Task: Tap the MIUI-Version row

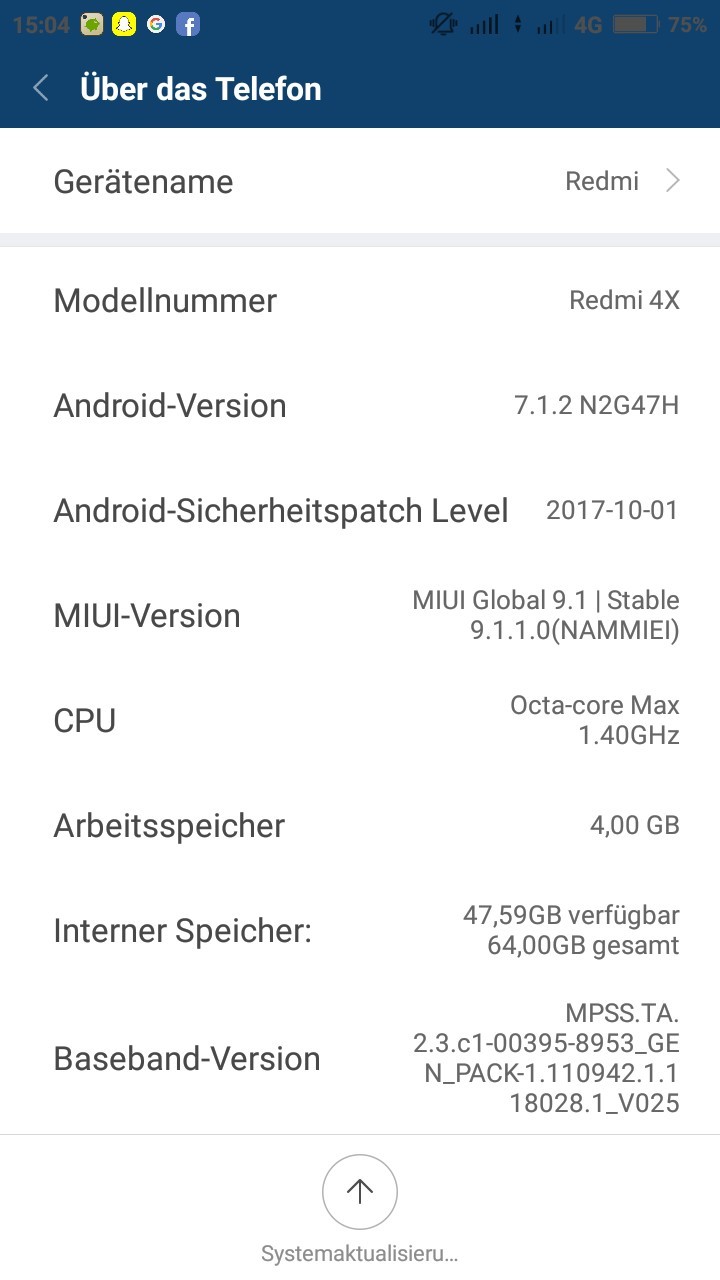Action: pos(360,615)
